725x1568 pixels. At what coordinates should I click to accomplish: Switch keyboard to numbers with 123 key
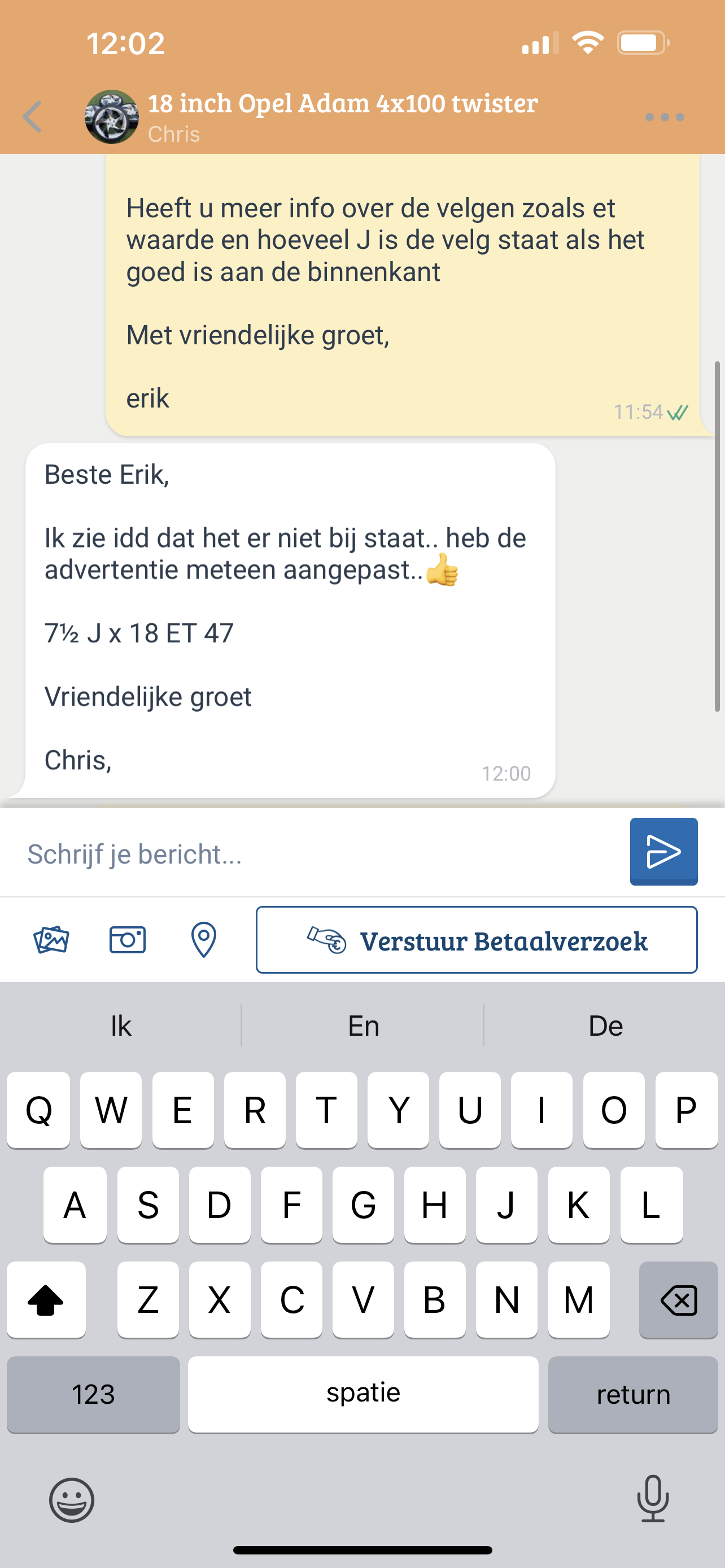click(93, 1395)
